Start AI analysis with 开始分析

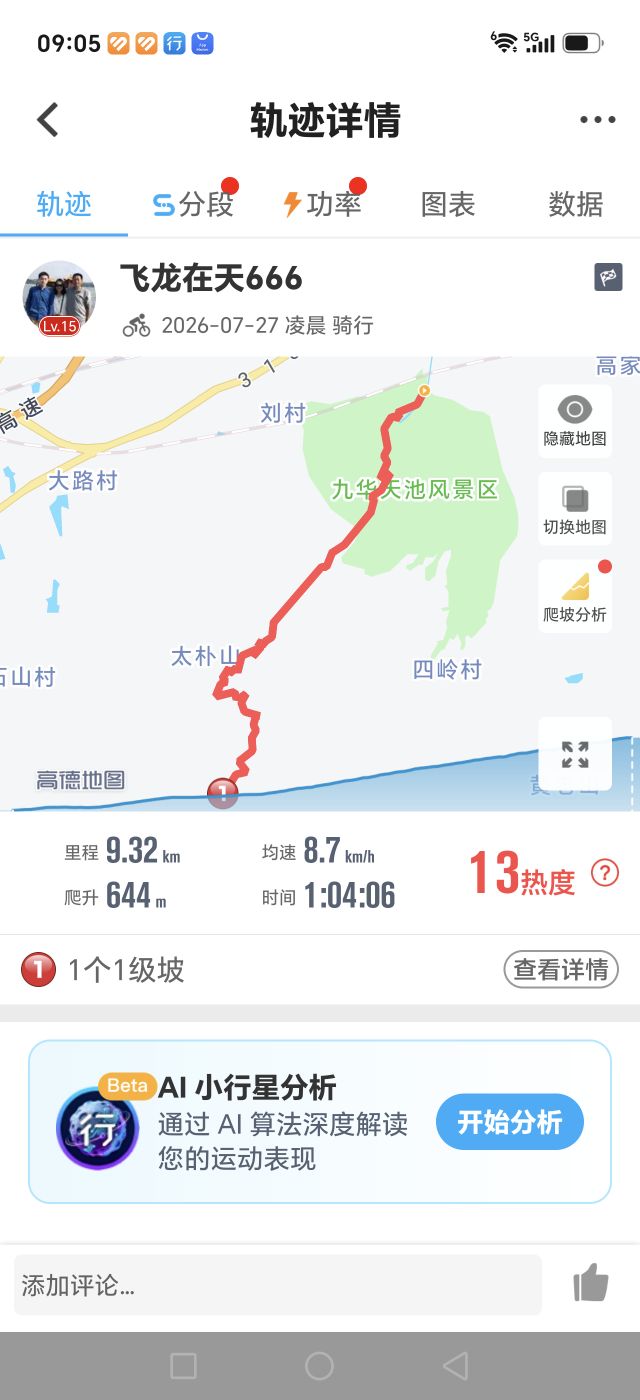[x=510, y=1122]
